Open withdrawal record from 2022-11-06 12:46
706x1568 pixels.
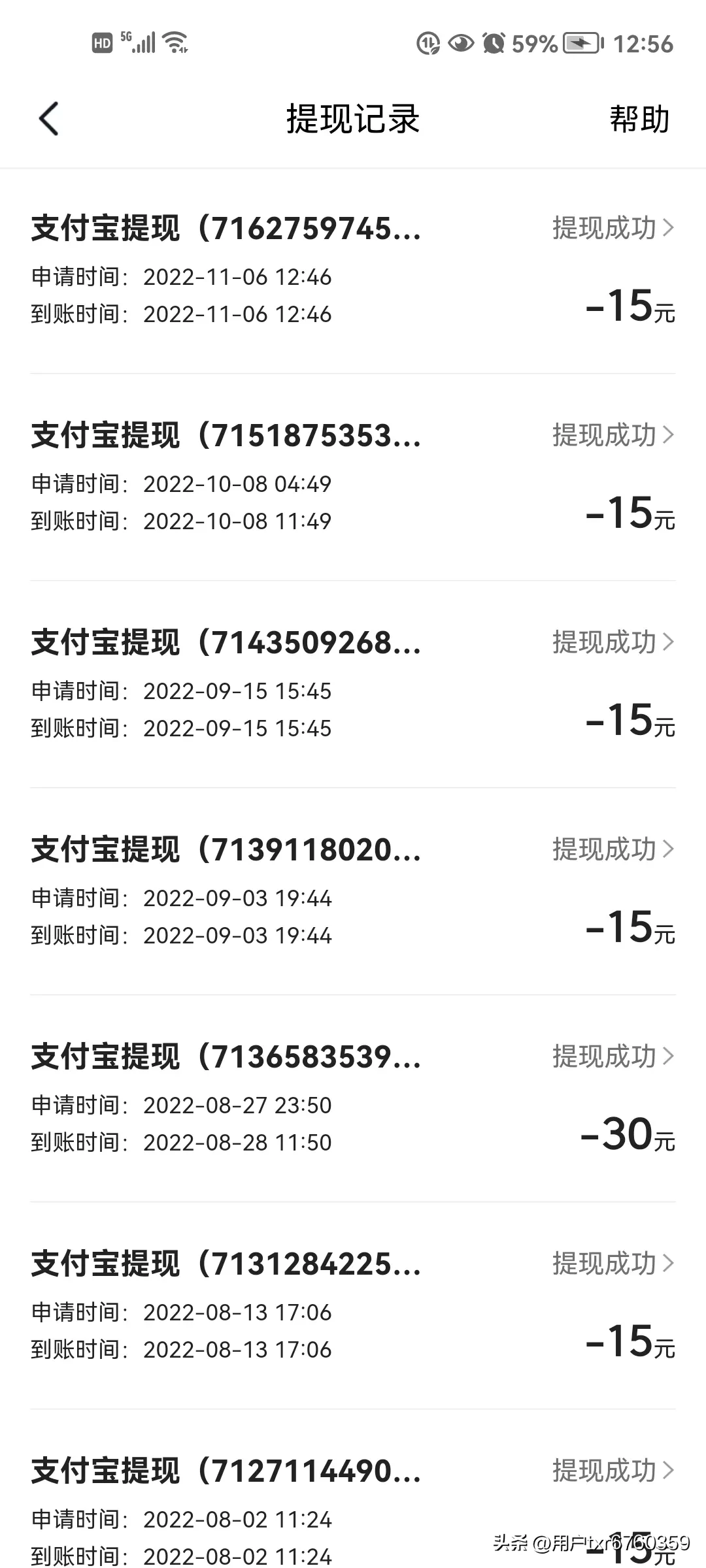tap(353, 271)
